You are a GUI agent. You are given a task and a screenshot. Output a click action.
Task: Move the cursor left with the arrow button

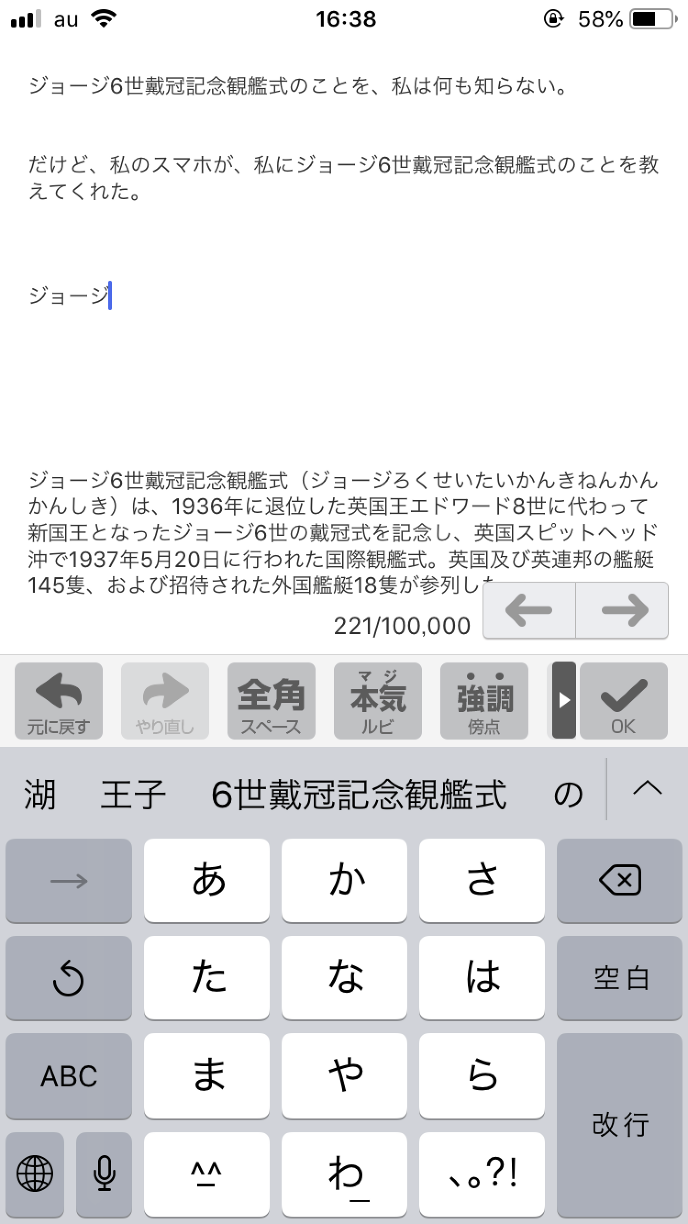tap(529, 611)
